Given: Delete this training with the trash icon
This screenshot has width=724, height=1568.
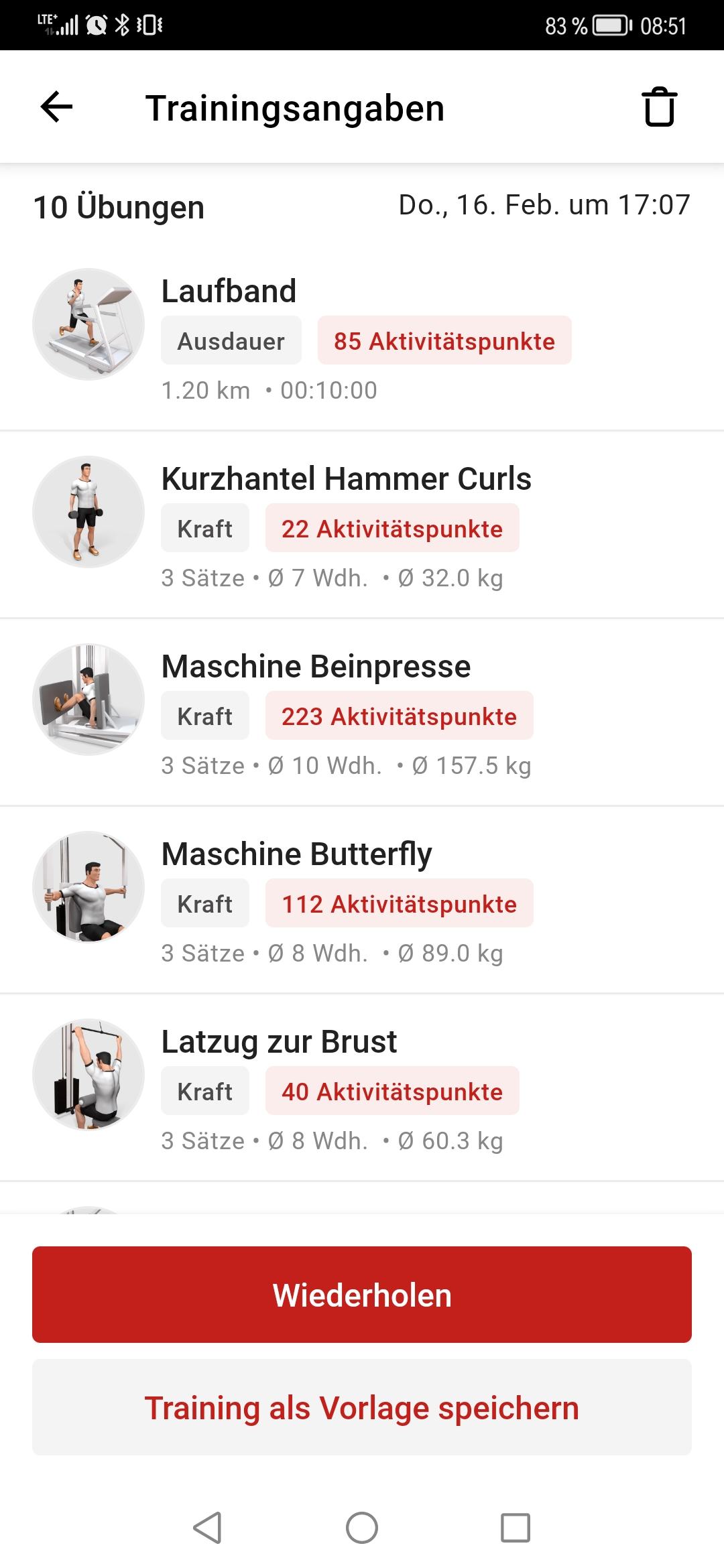Looking at the screenshot, I should click(660, 107).
